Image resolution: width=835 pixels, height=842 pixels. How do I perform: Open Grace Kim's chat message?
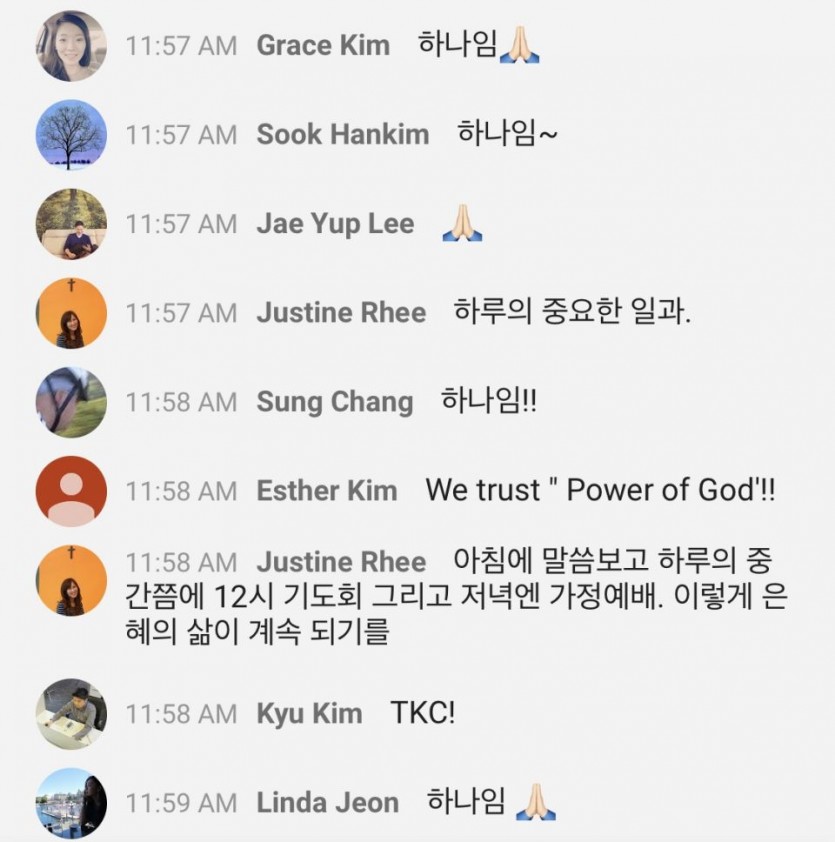click(480, 45)
